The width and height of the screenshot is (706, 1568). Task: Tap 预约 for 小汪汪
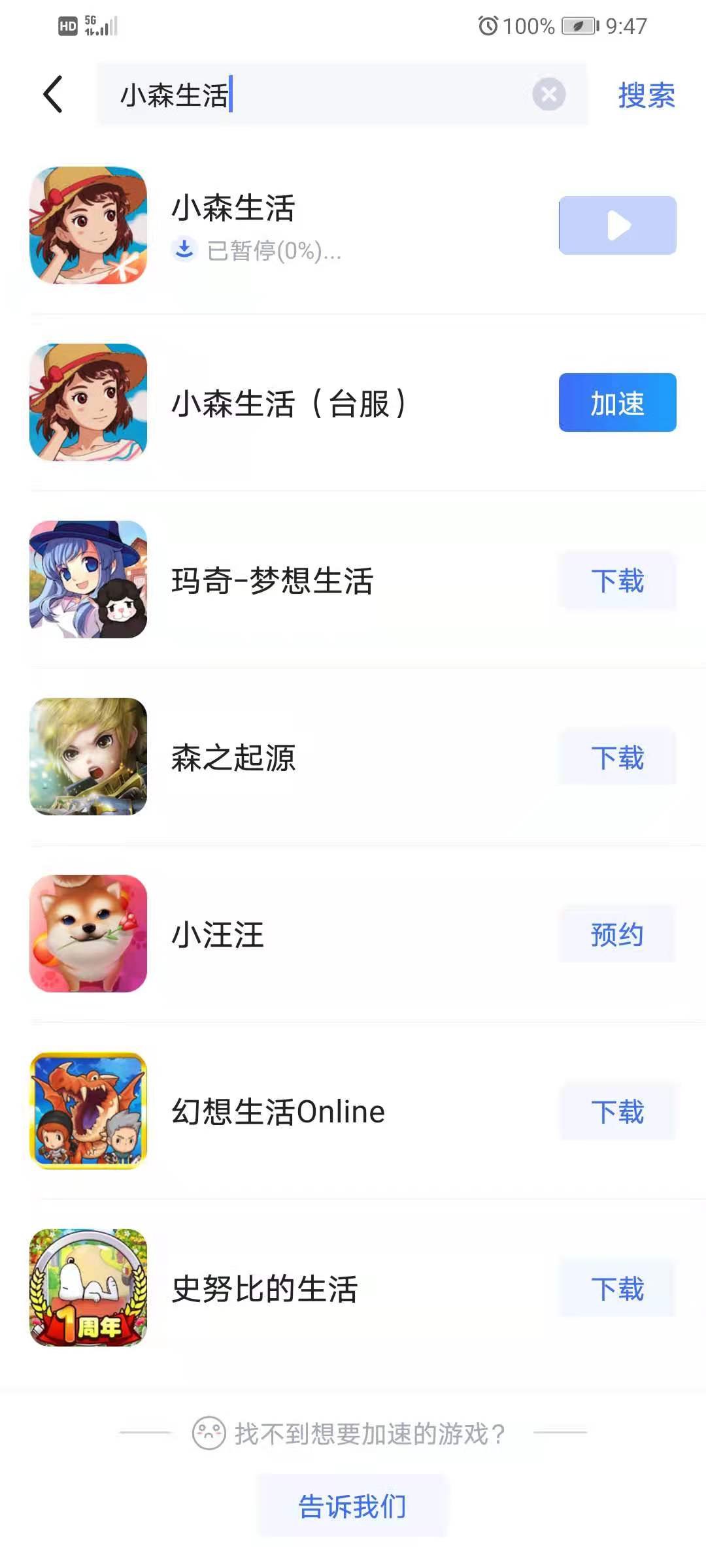[x=617, y=934]
